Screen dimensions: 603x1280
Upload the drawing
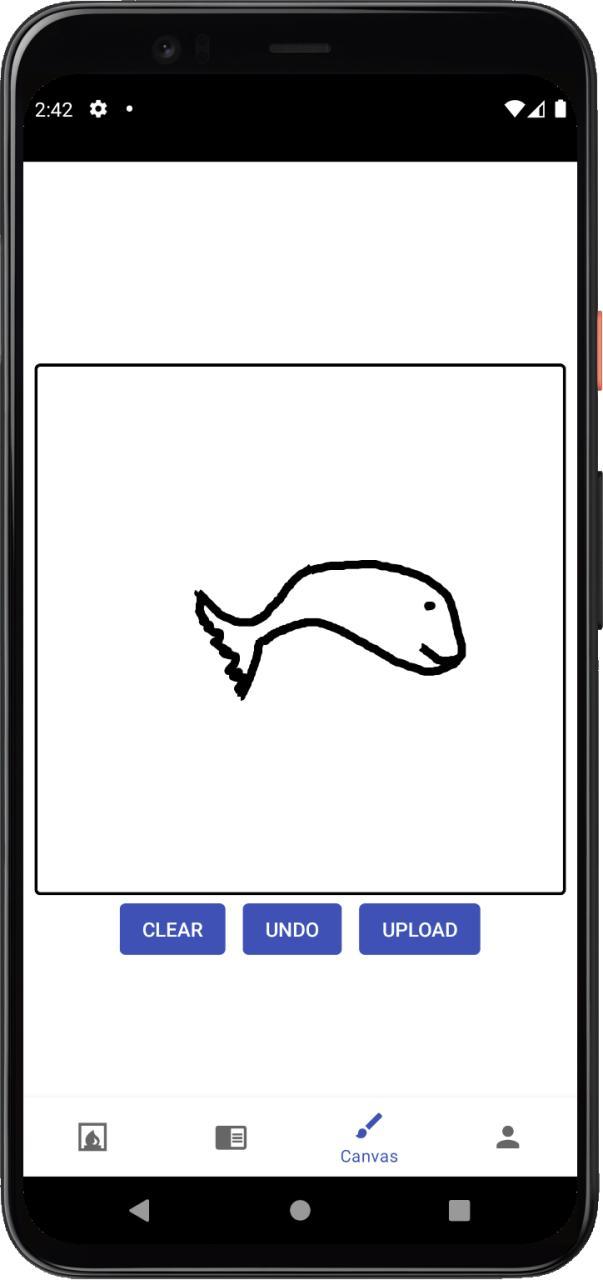tap(419, 929)
